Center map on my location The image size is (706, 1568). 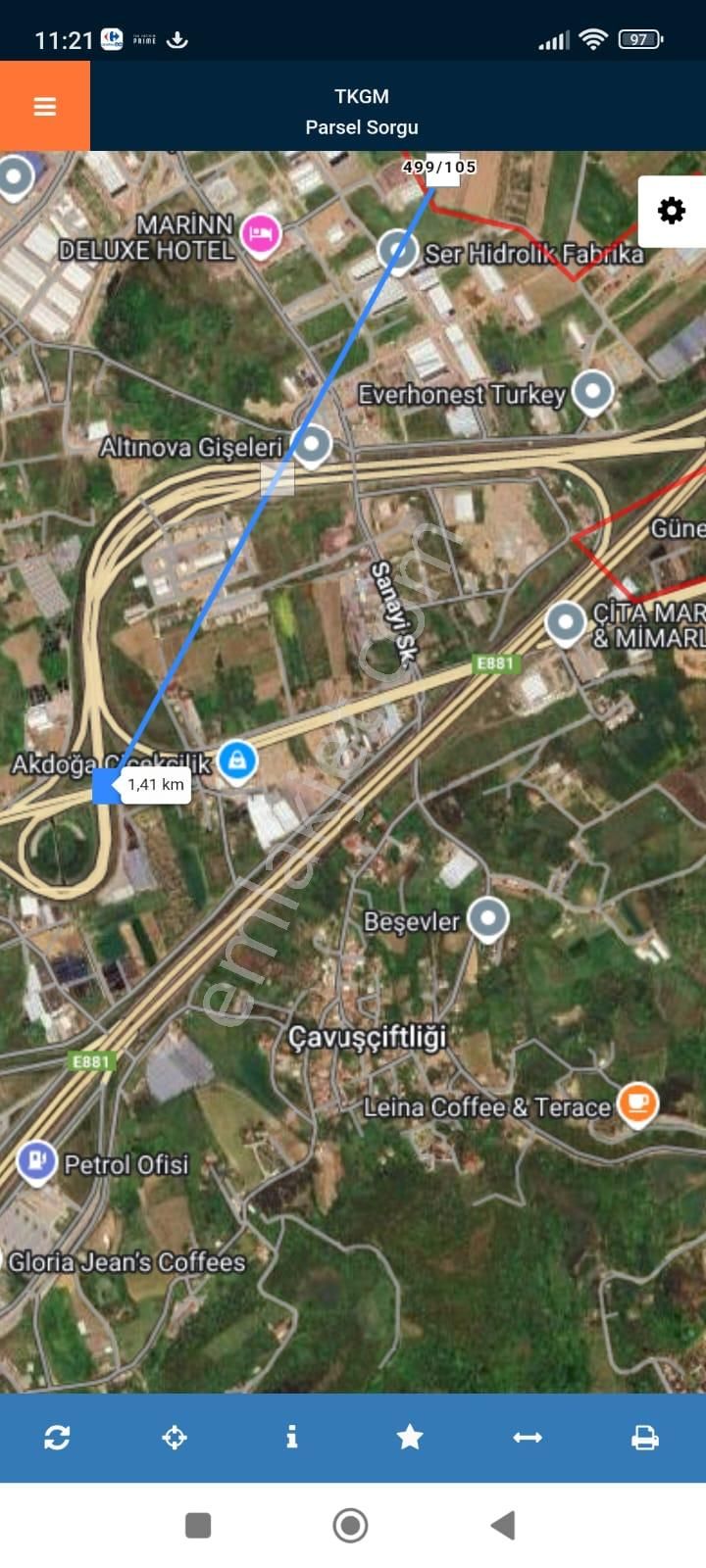click(175, 1438)
